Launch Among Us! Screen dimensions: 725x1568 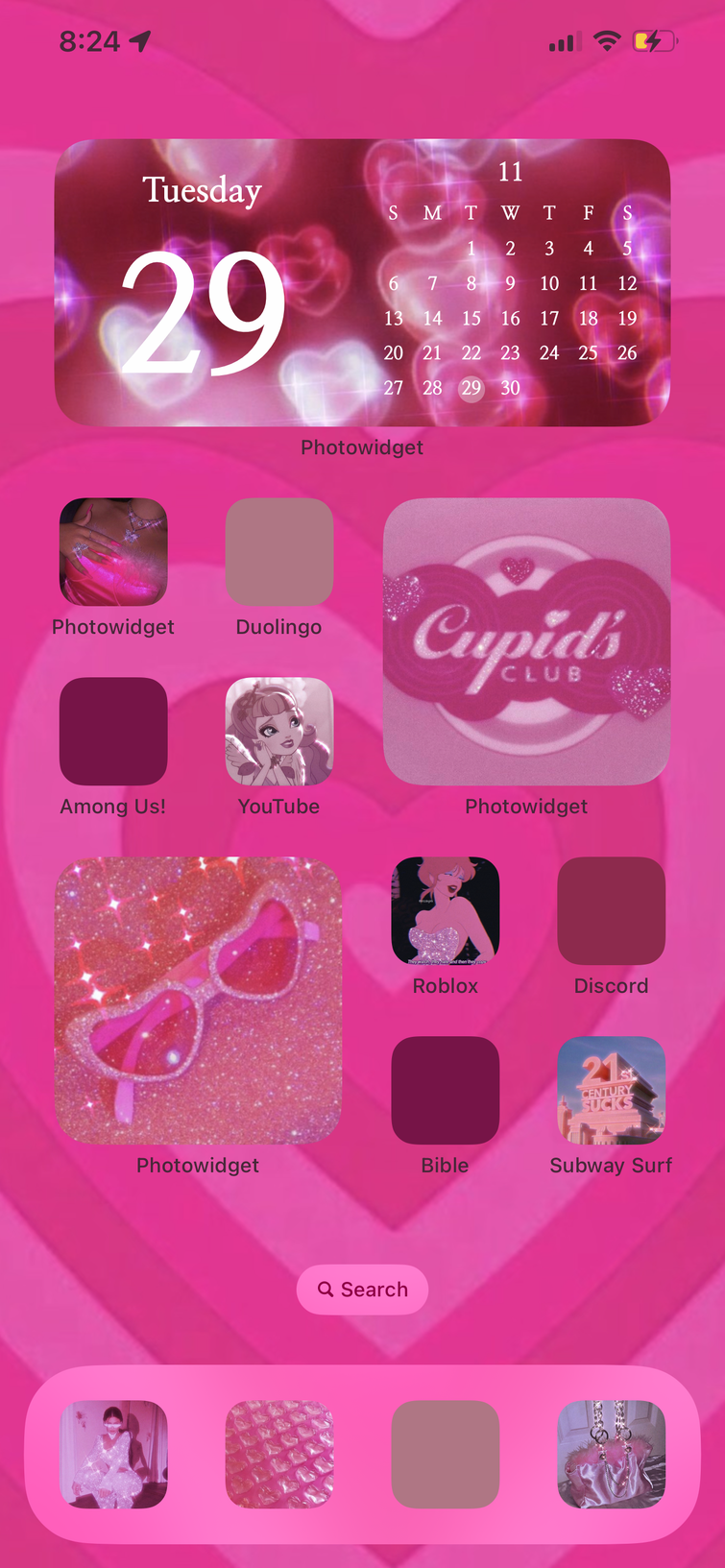[113, 732]
